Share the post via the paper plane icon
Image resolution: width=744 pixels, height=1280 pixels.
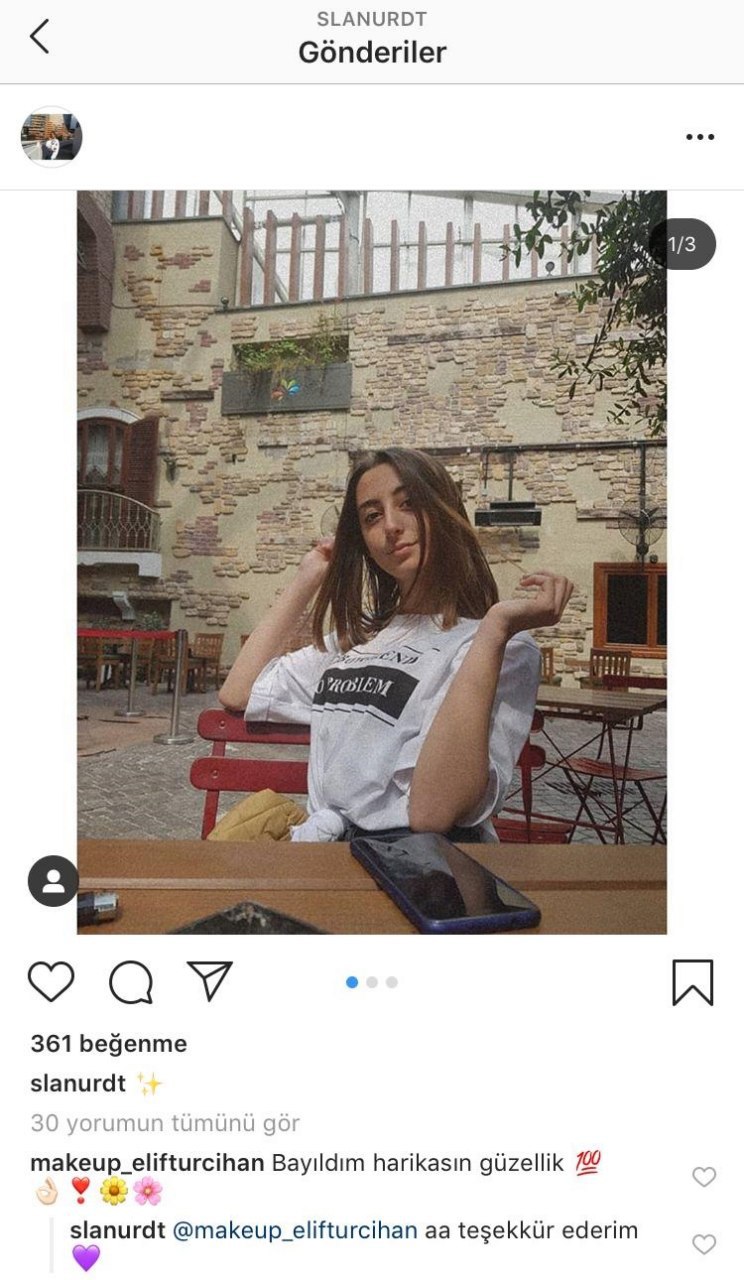tap(210, 982)
